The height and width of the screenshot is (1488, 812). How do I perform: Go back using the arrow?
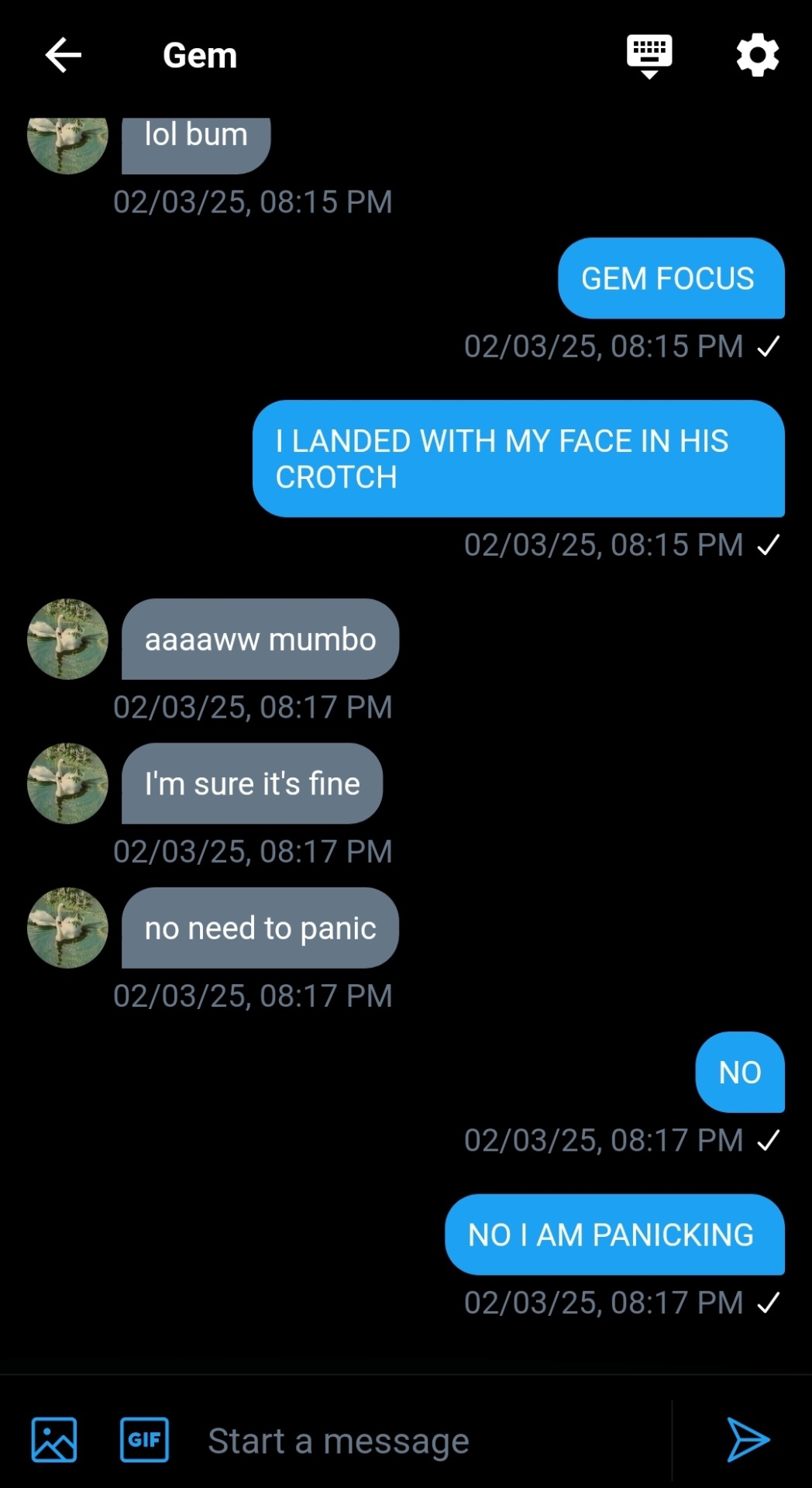(64, 56)
